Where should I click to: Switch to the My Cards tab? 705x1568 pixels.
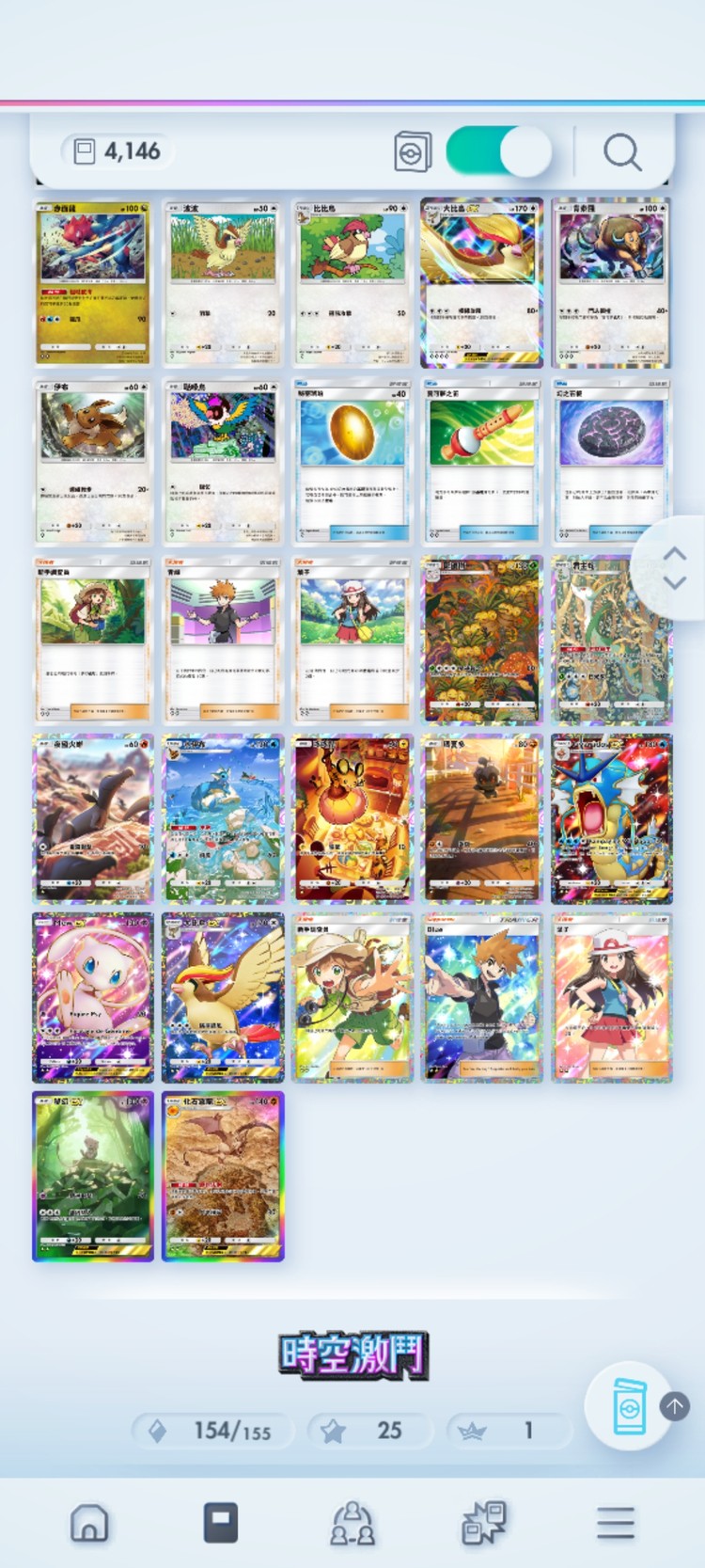coord(221,1522)
